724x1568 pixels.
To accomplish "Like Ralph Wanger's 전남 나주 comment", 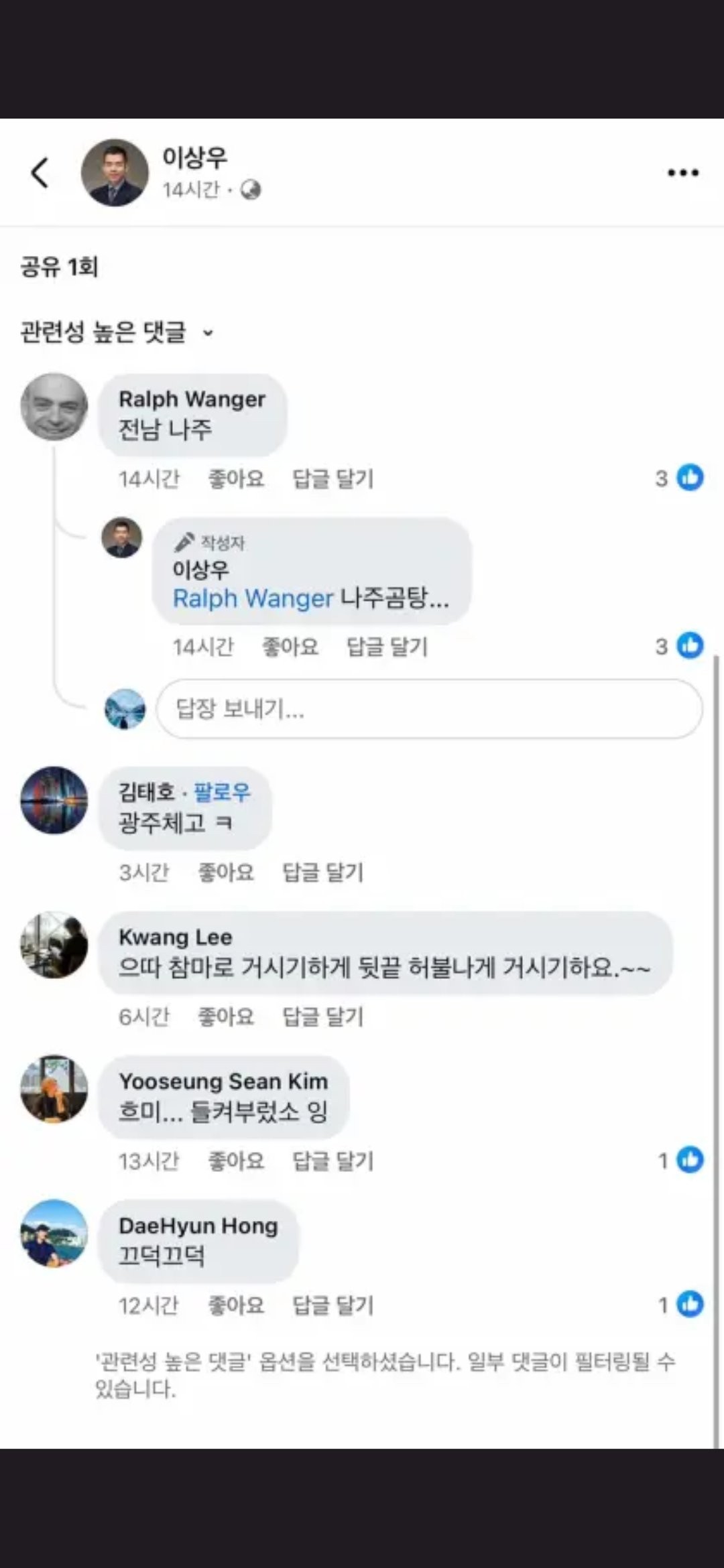I will click(236, 479).
